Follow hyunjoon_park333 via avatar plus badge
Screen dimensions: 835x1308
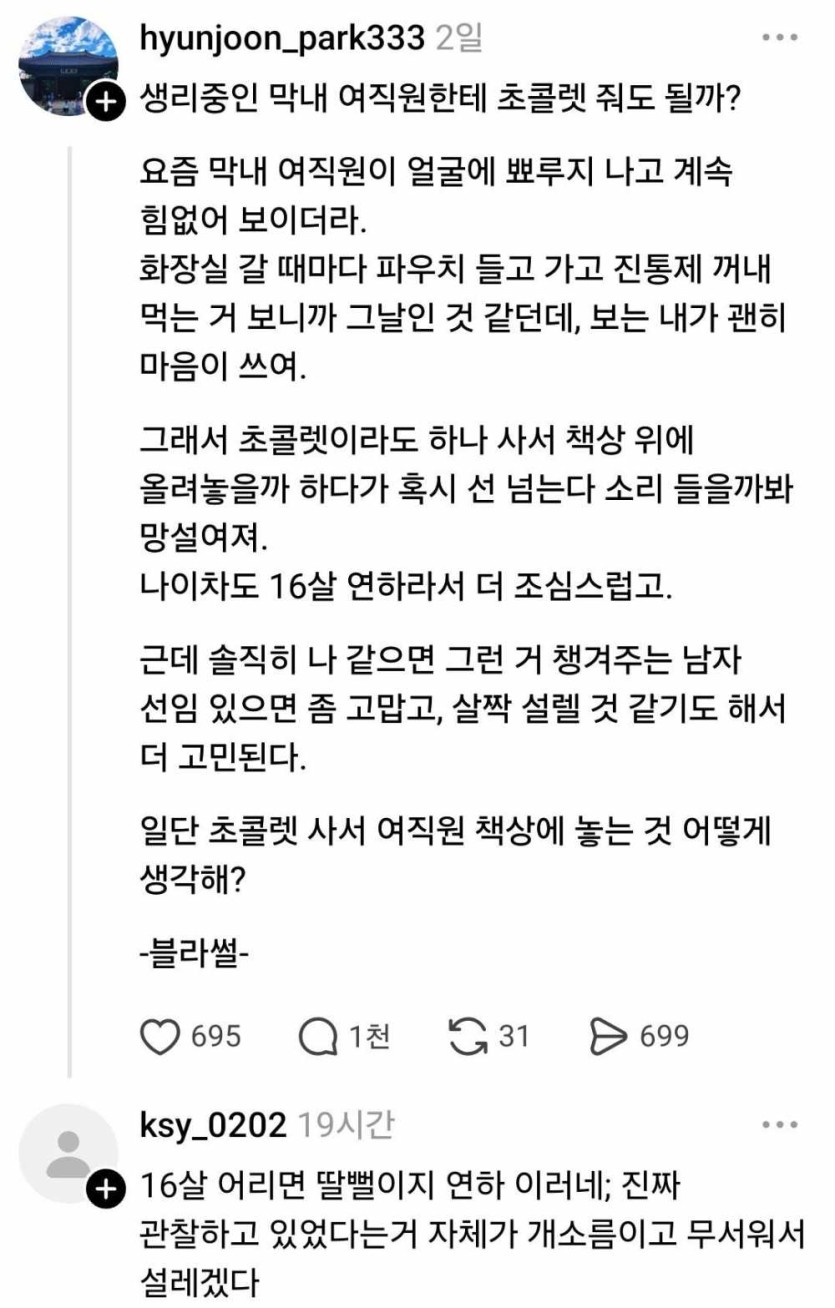(107, 102)
